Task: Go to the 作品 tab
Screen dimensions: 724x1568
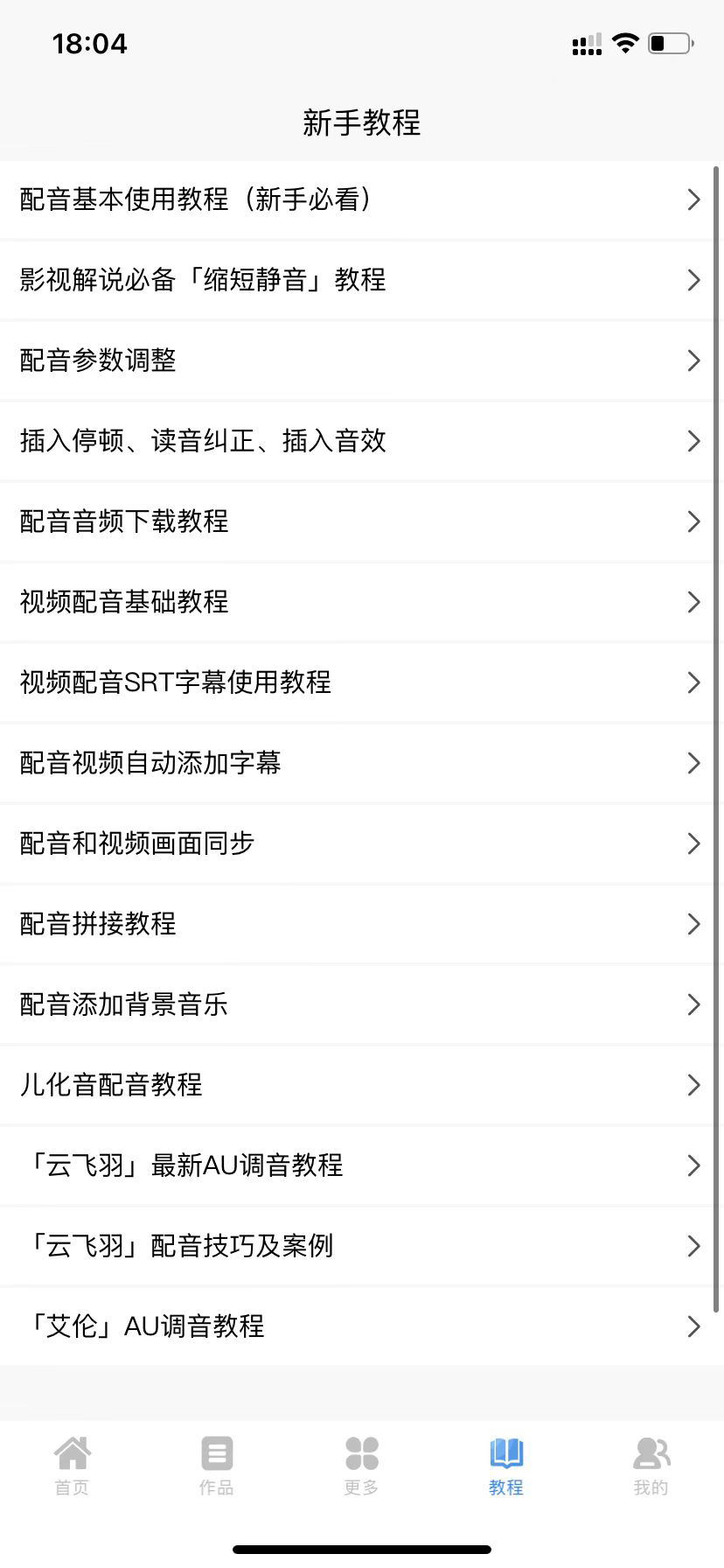Action: (216, 1466)
